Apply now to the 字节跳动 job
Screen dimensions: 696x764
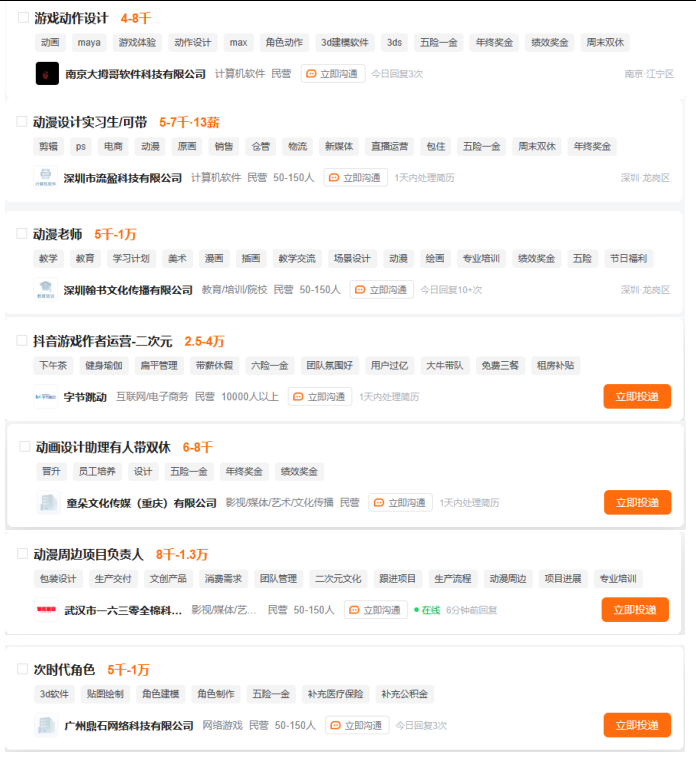click(636, 397)
